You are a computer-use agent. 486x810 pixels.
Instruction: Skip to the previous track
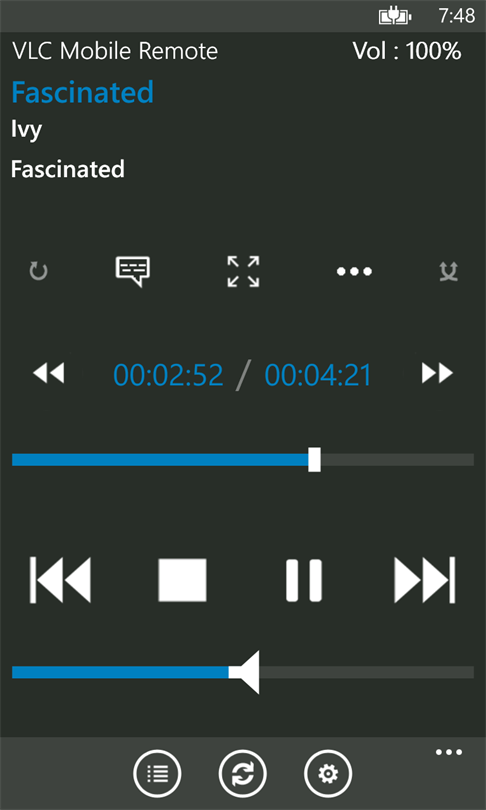coord(60,580)
